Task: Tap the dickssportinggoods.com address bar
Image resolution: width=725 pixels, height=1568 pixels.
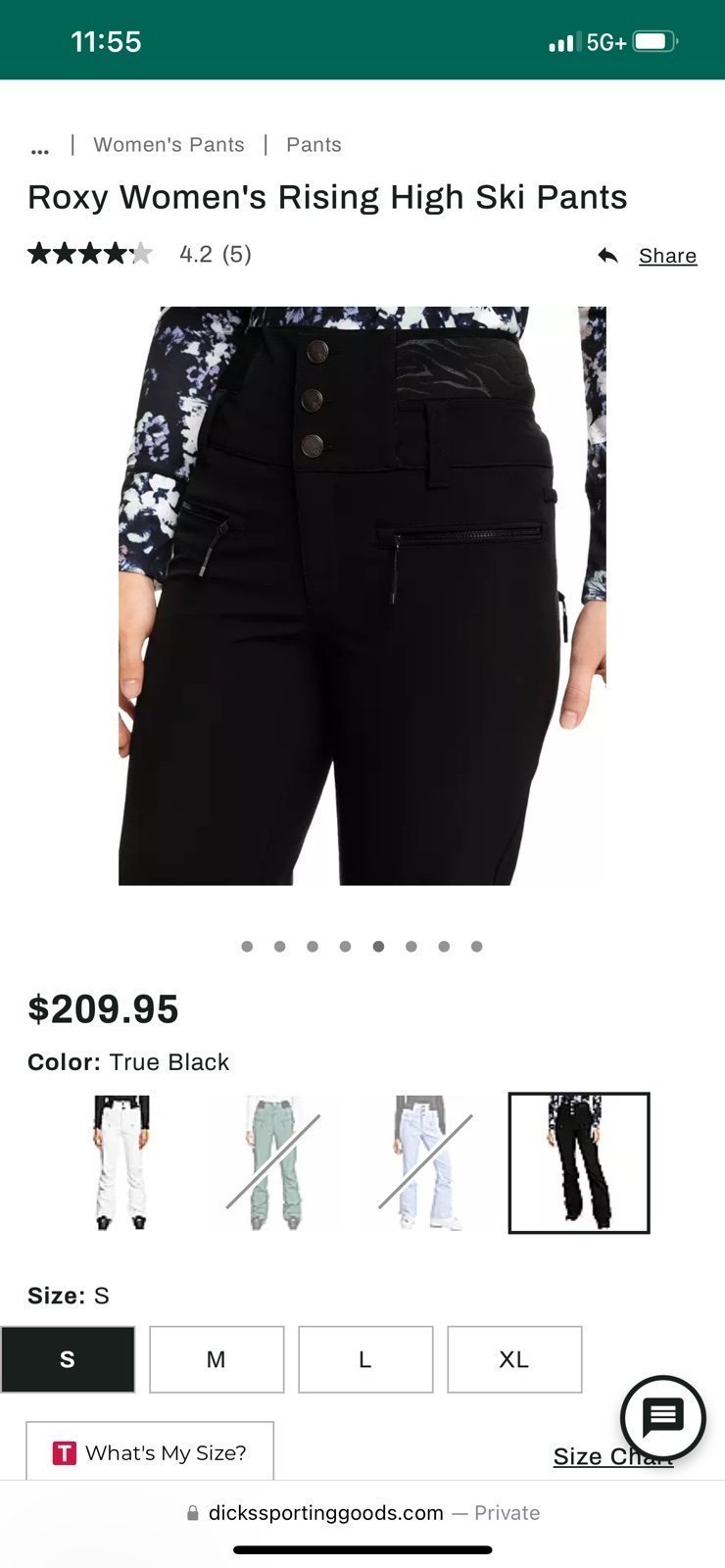Action: (362, 1512)
